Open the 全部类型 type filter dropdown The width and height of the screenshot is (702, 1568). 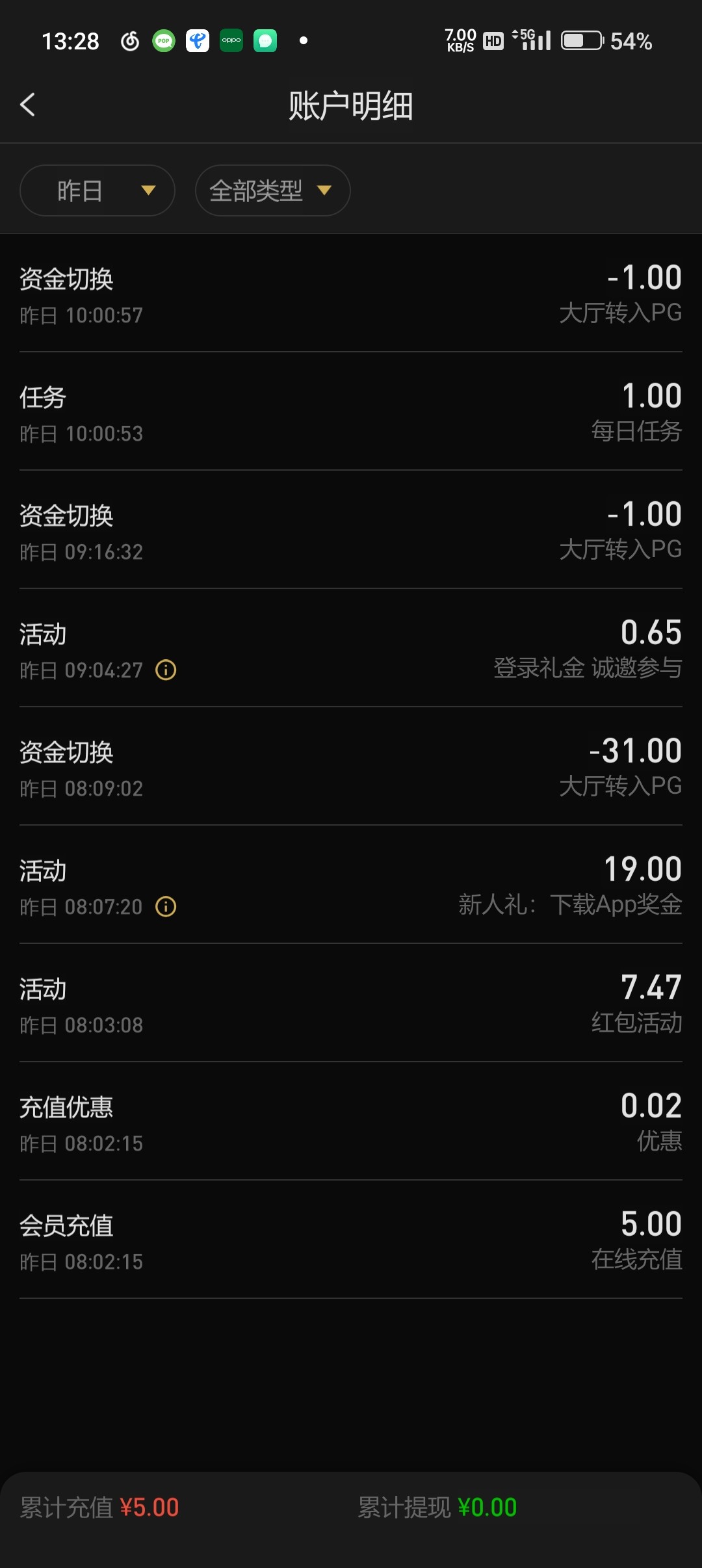click(272, 190)
